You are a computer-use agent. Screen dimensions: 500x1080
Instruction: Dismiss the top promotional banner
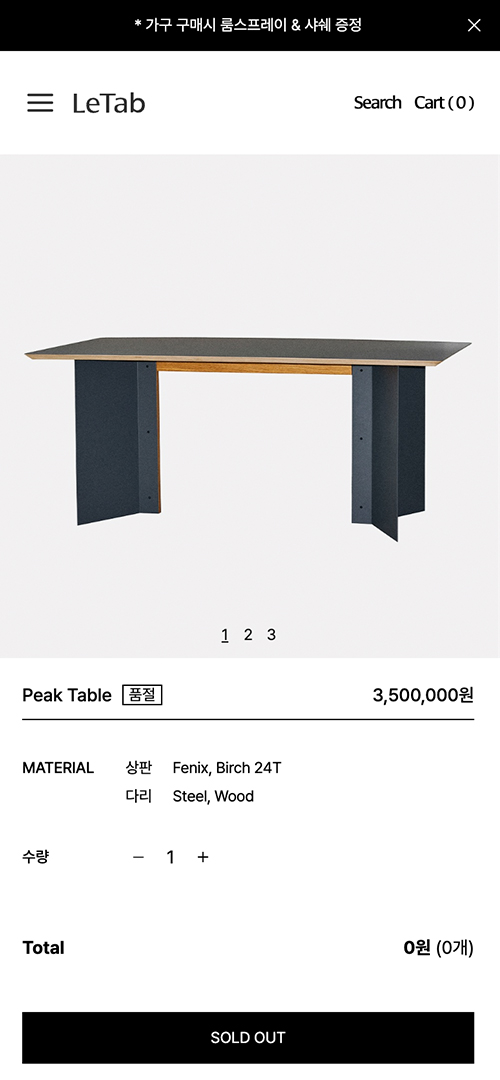pyautogui.click(x=474, y=25)
